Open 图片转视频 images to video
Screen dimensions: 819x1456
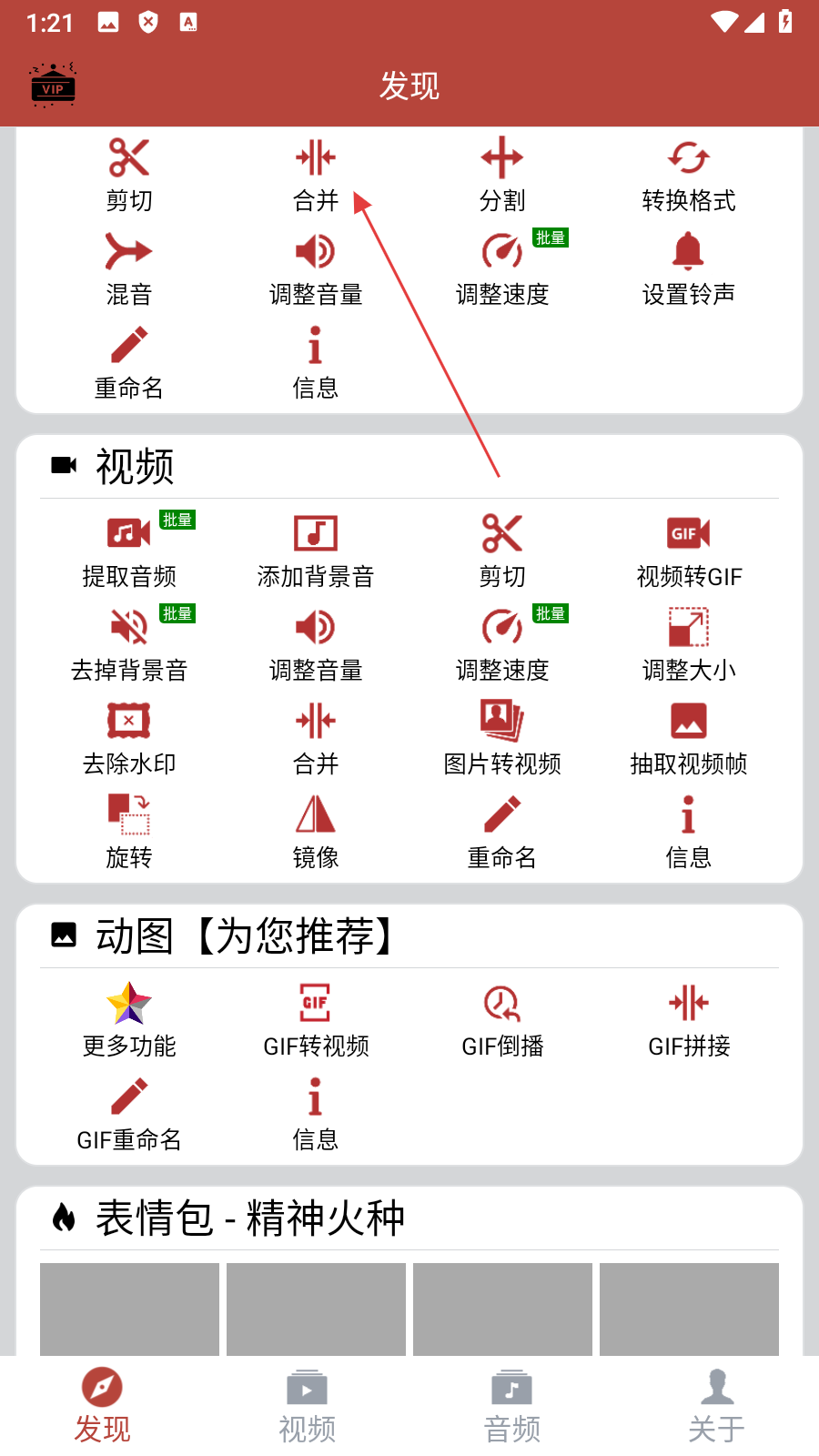coord(501,738)
